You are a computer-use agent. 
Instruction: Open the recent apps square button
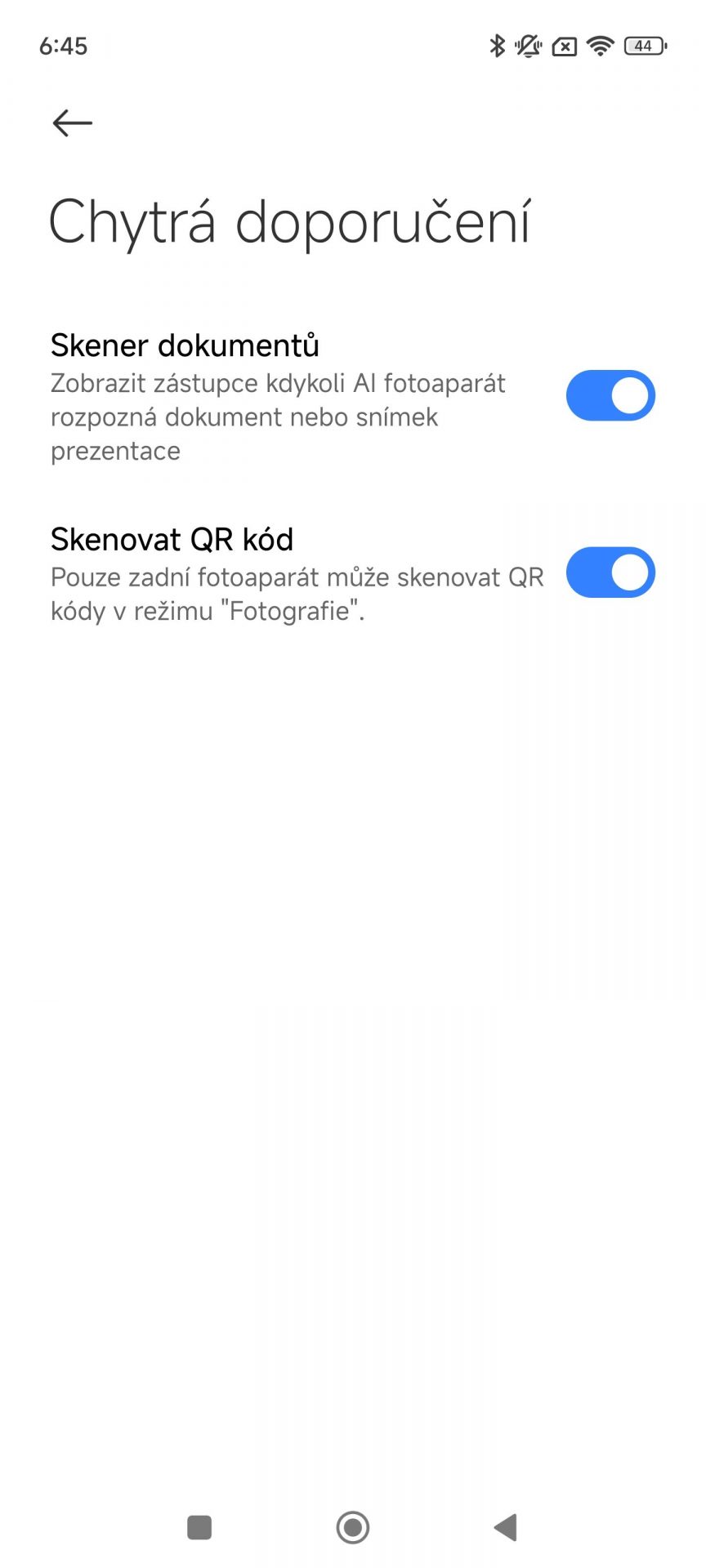tap(199, 1527)
